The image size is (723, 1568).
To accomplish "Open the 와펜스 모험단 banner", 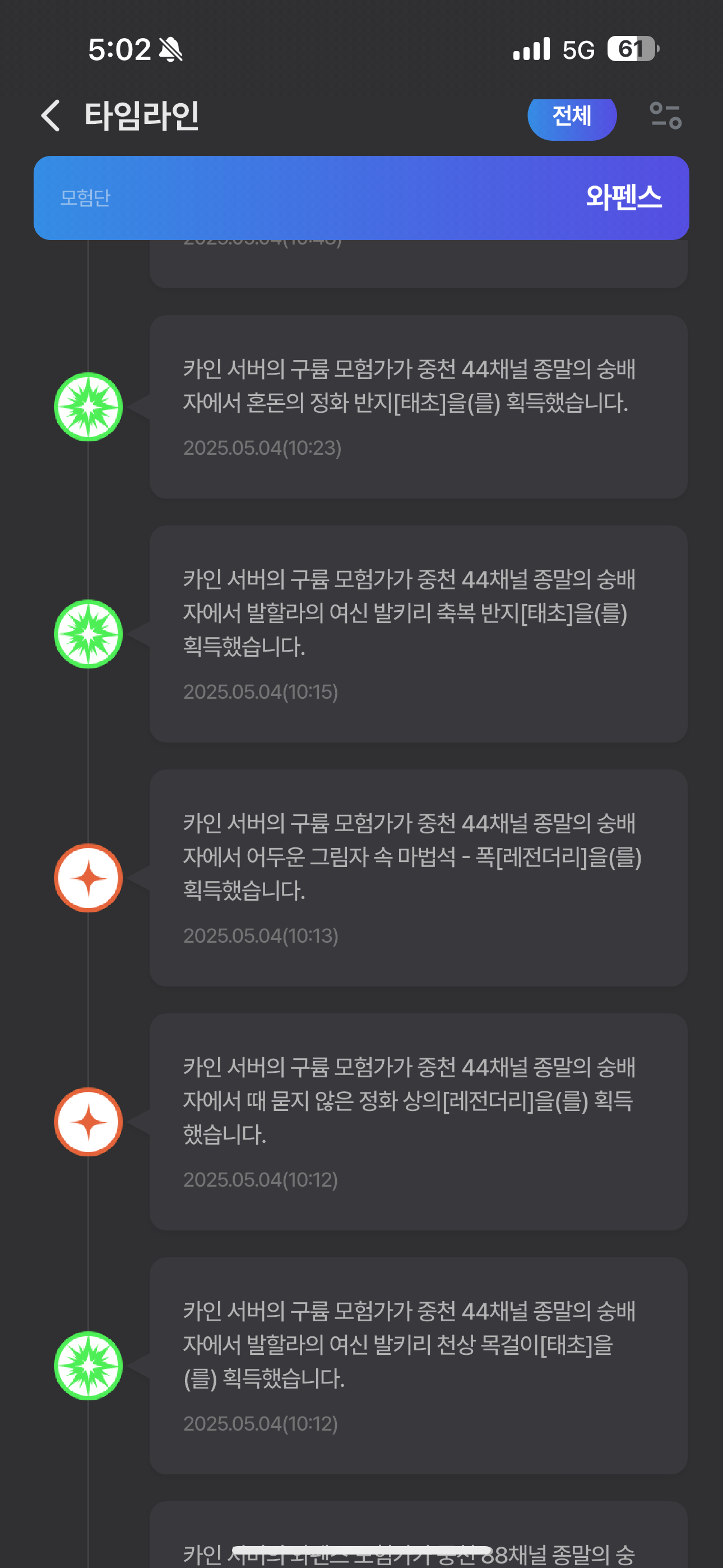I will click(361, 198).
